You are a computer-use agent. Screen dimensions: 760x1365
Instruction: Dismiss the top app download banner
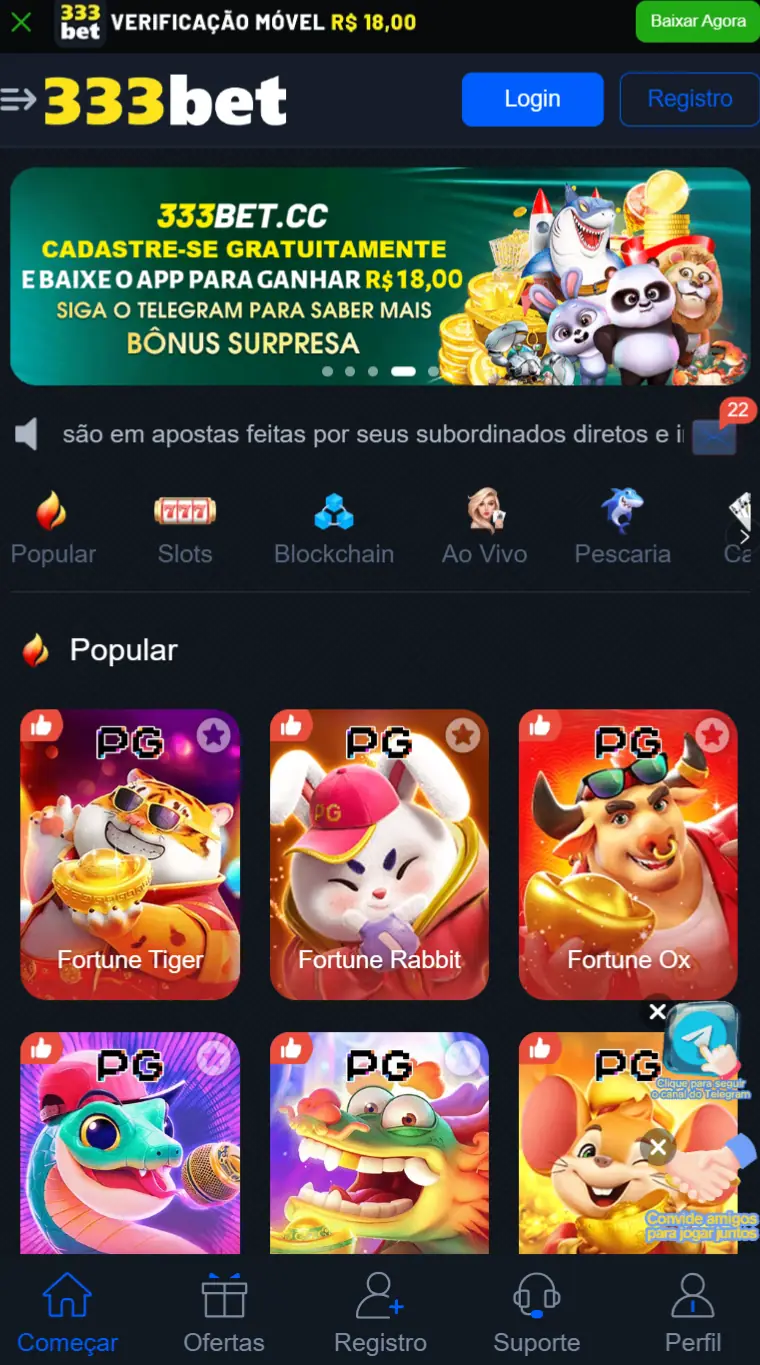[20, 21]
